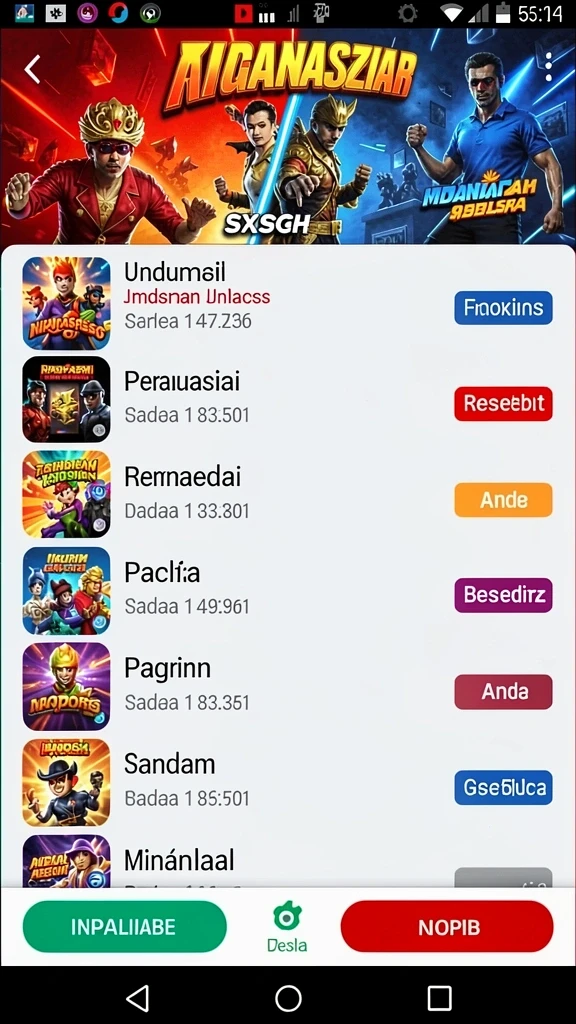Screen dimensions: 576x1024
Task: Tap the Gsebluca button next to Sandam
Action: point(503,787)
